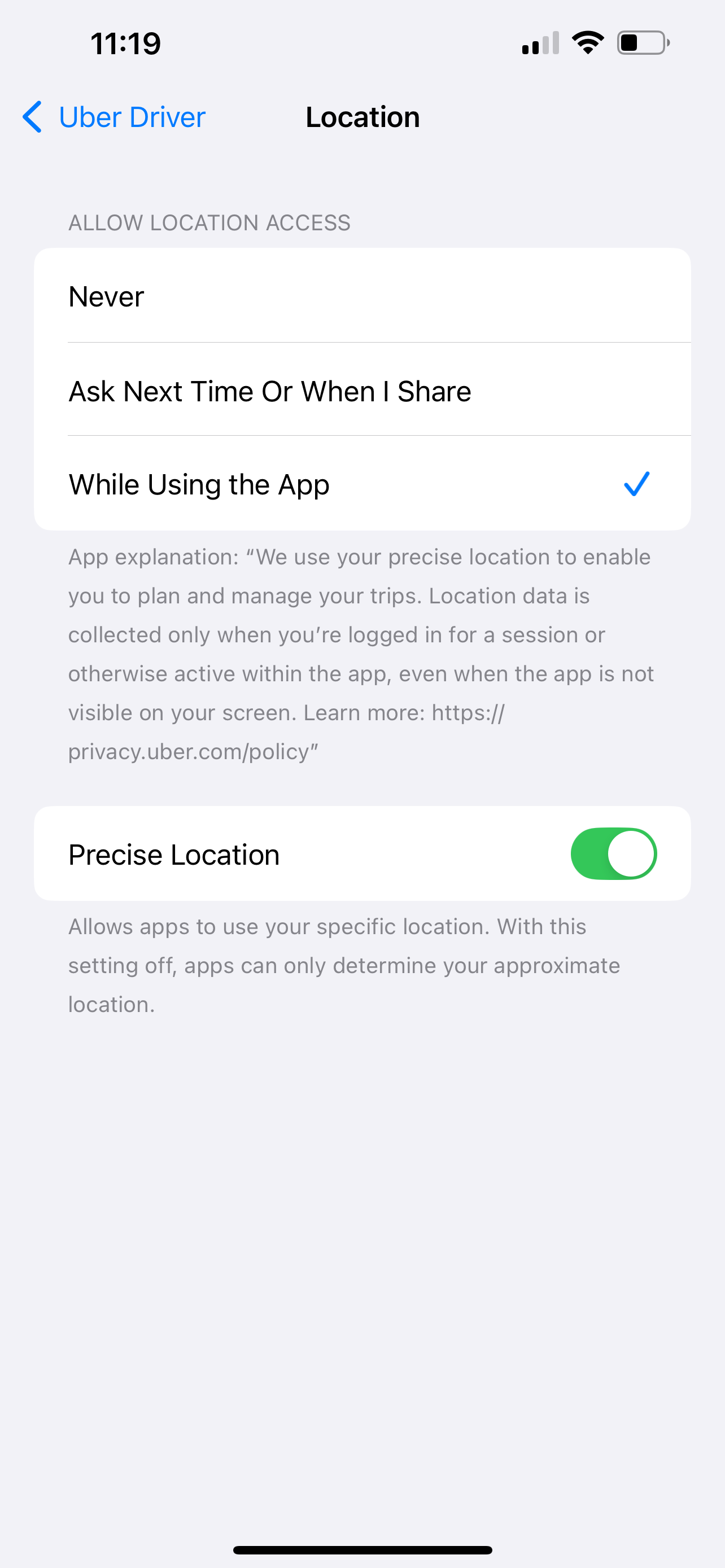Go back to Uber Driver settings
Image resolution: width=725 pixels, height=1568 pixels.
(115, 117)
